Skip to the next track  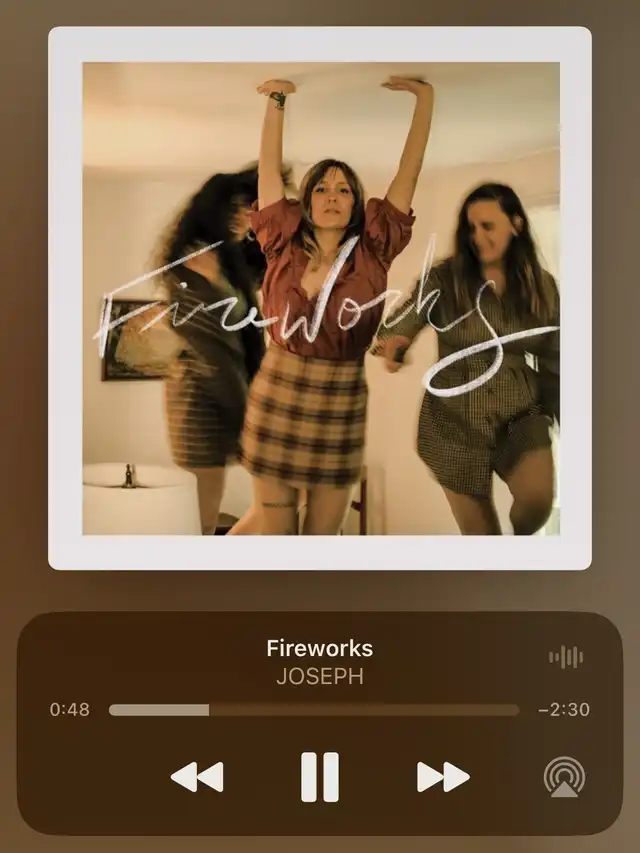point(443,776)
